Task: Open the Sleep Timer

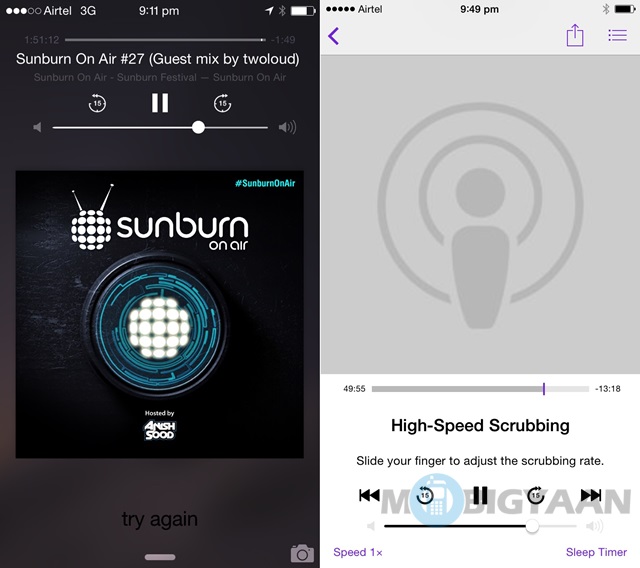Action: pyautogui.click(x=596, y=552)
